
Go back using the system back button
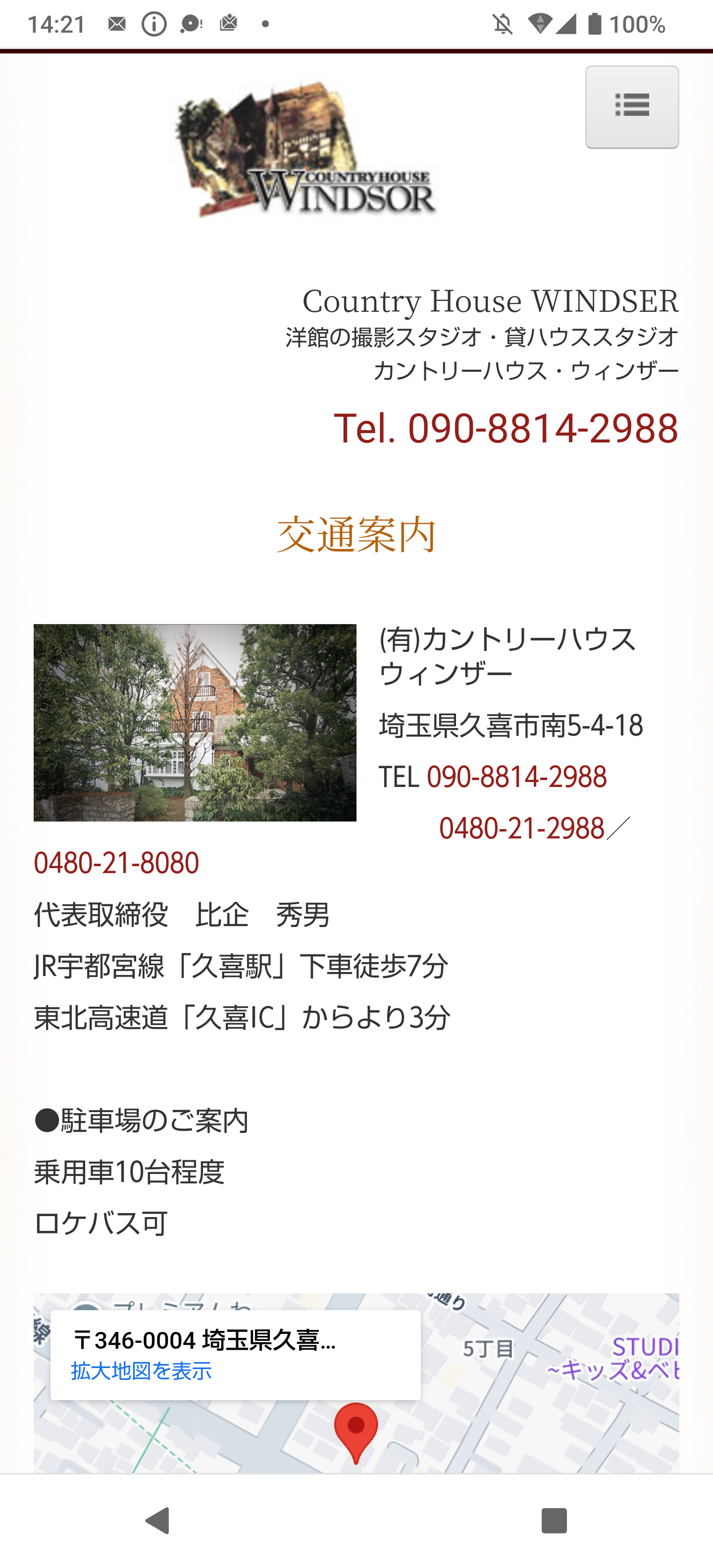coord(157,1520)
